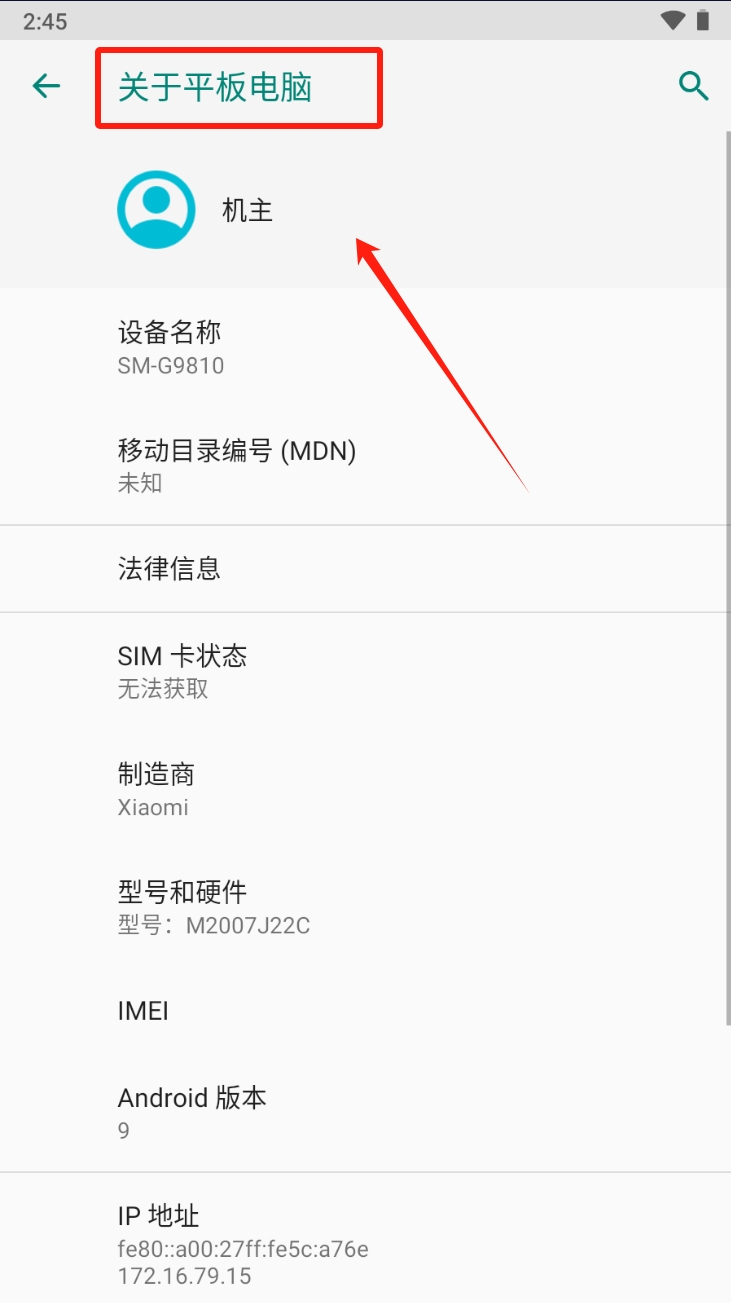Open 移动目录编号 (MDN) row
The image size is (731, 1303).
coord(365,465)
